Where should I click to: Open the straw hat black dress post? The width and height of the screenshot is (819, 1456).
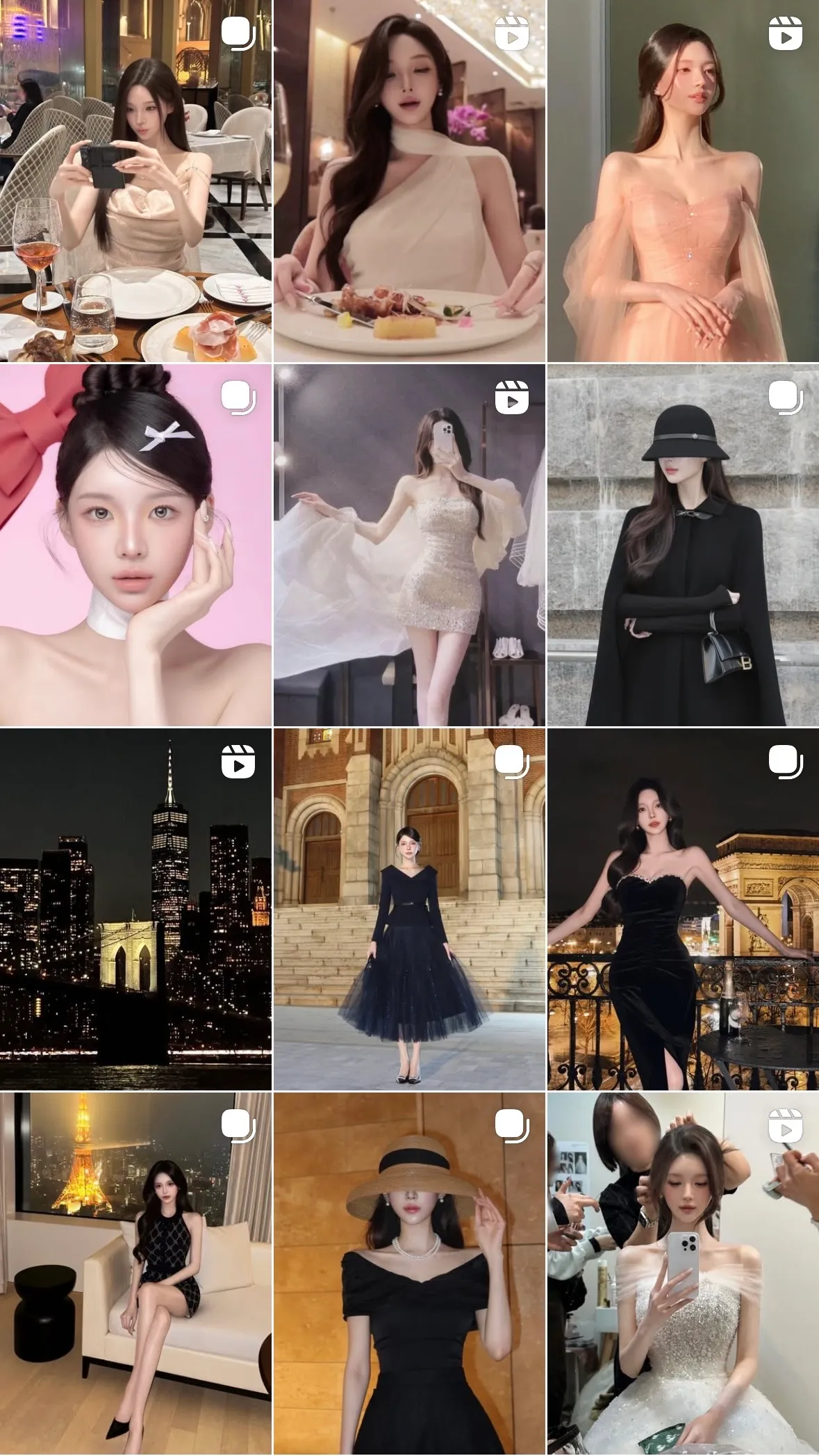click(409, 1274)
